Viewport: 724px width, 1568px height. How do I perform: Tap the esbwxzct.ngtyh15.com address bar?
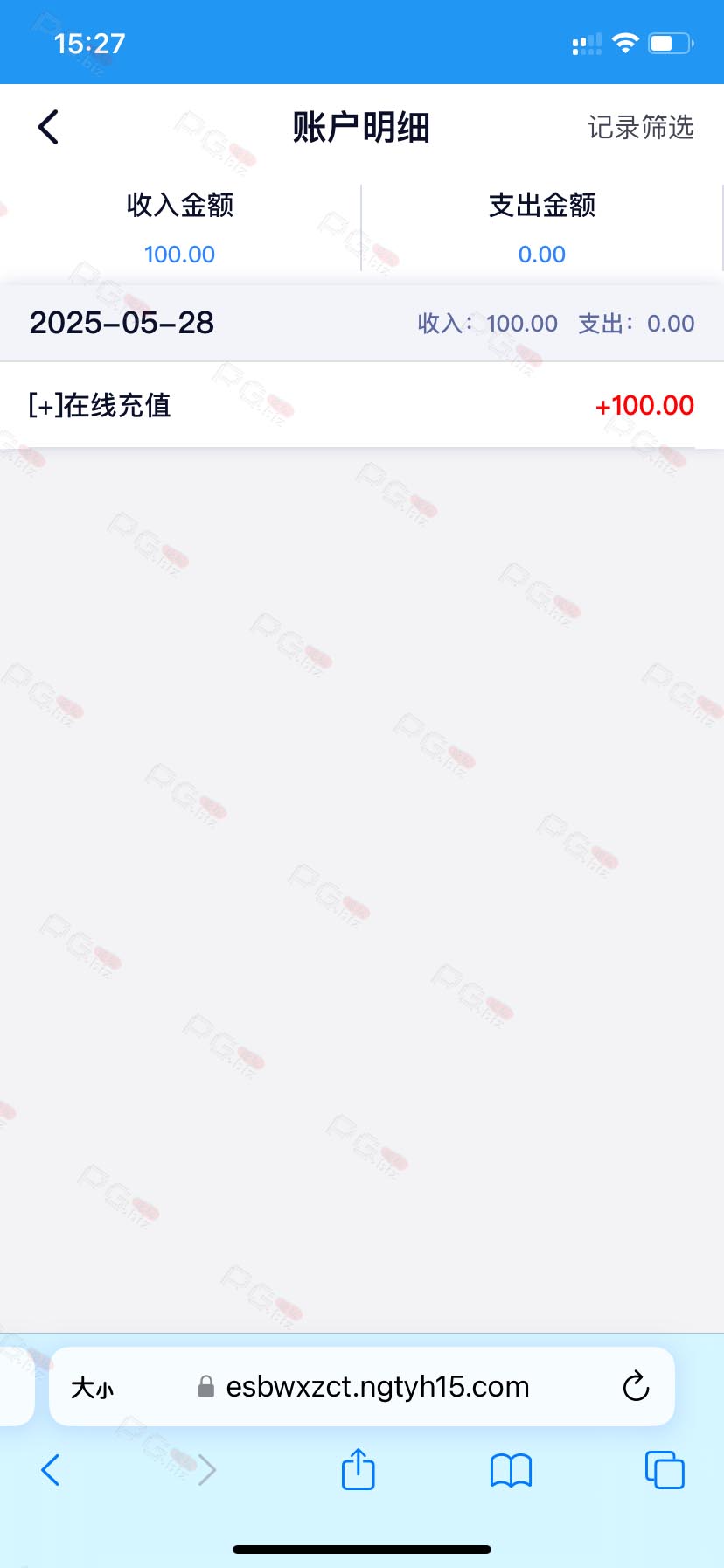[362, 1387]
